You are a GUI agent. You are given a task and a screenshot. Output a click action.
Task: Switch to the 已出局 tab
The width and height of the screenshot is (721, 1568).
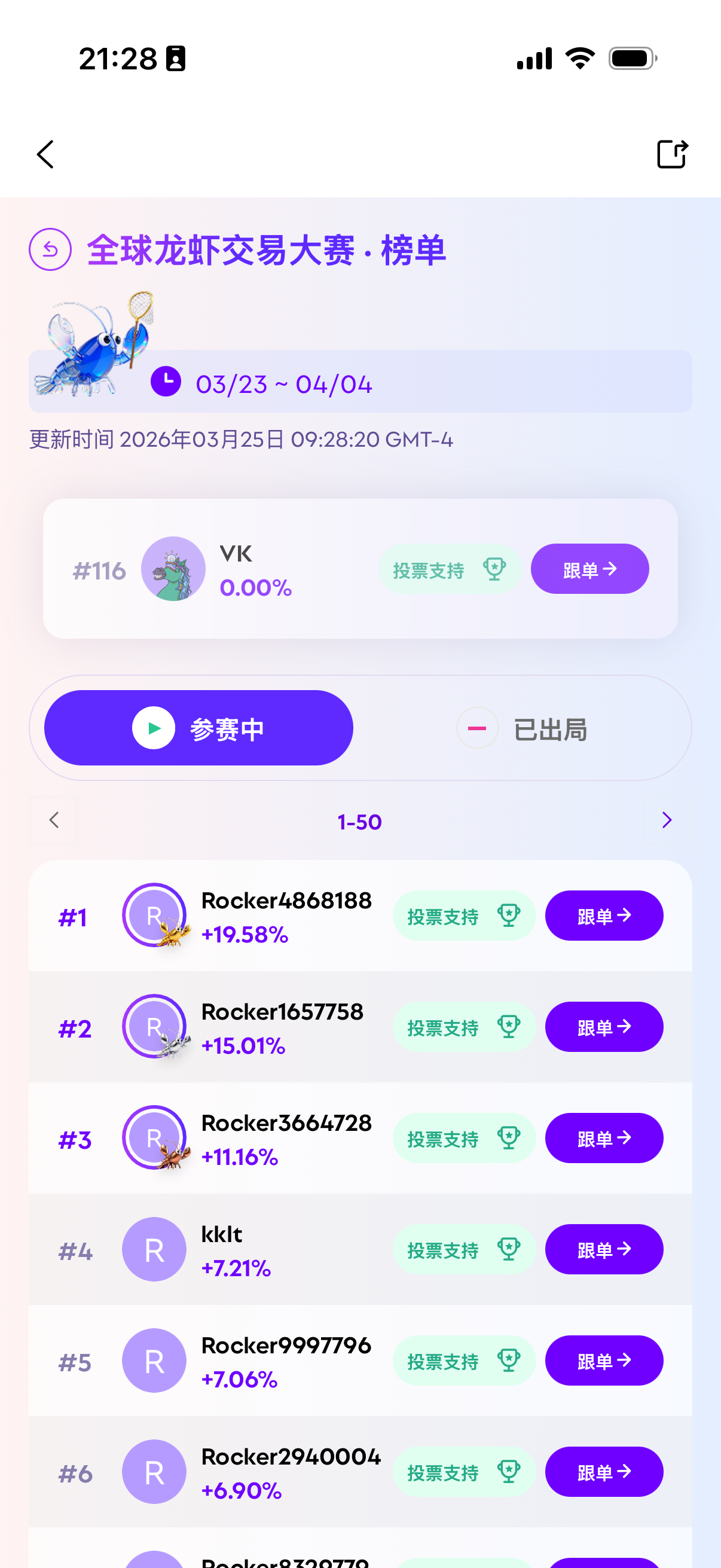coord(522,728)
